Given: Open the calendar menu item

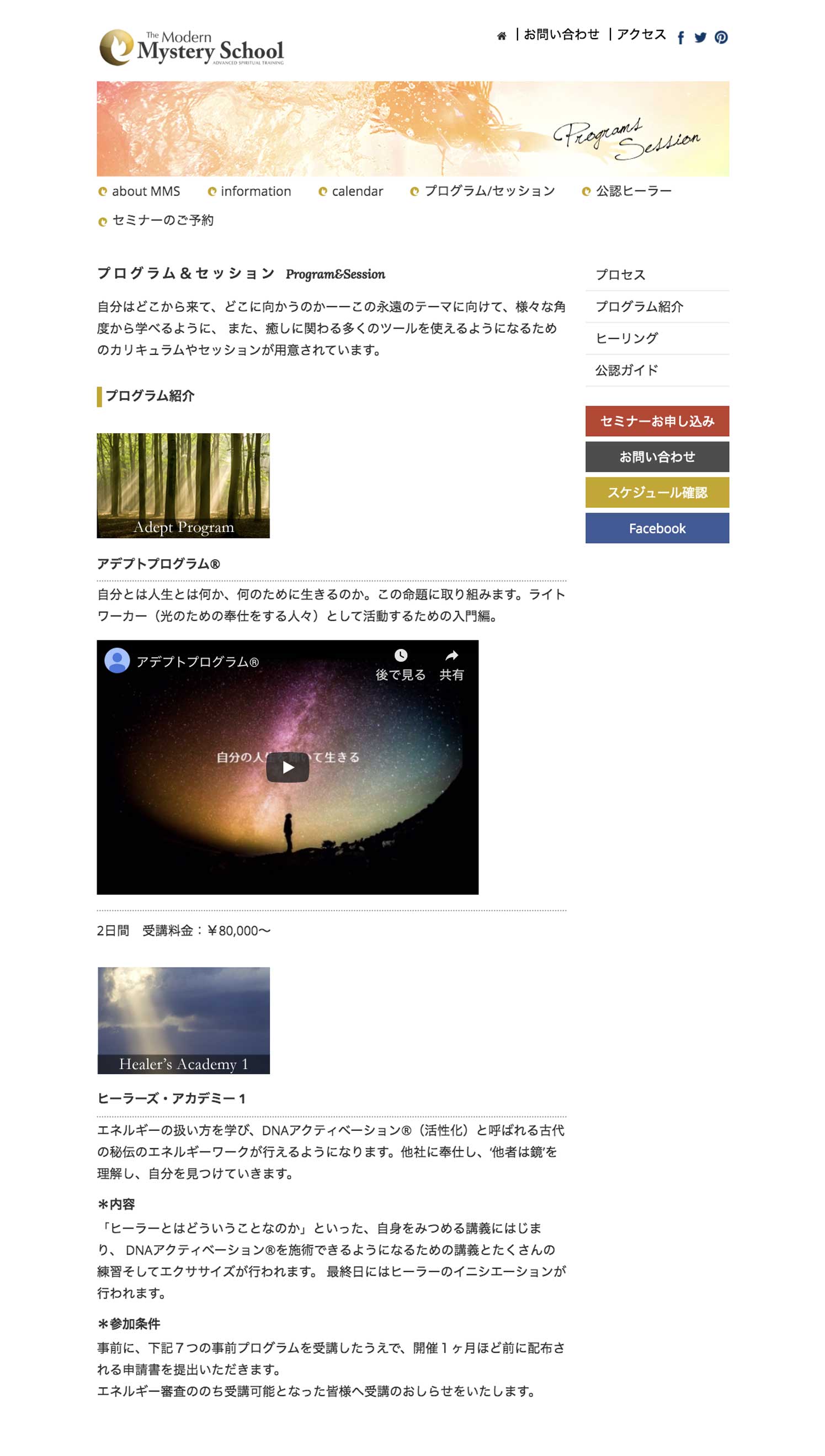Looking at the screenshot, I should tap(351, 192).
